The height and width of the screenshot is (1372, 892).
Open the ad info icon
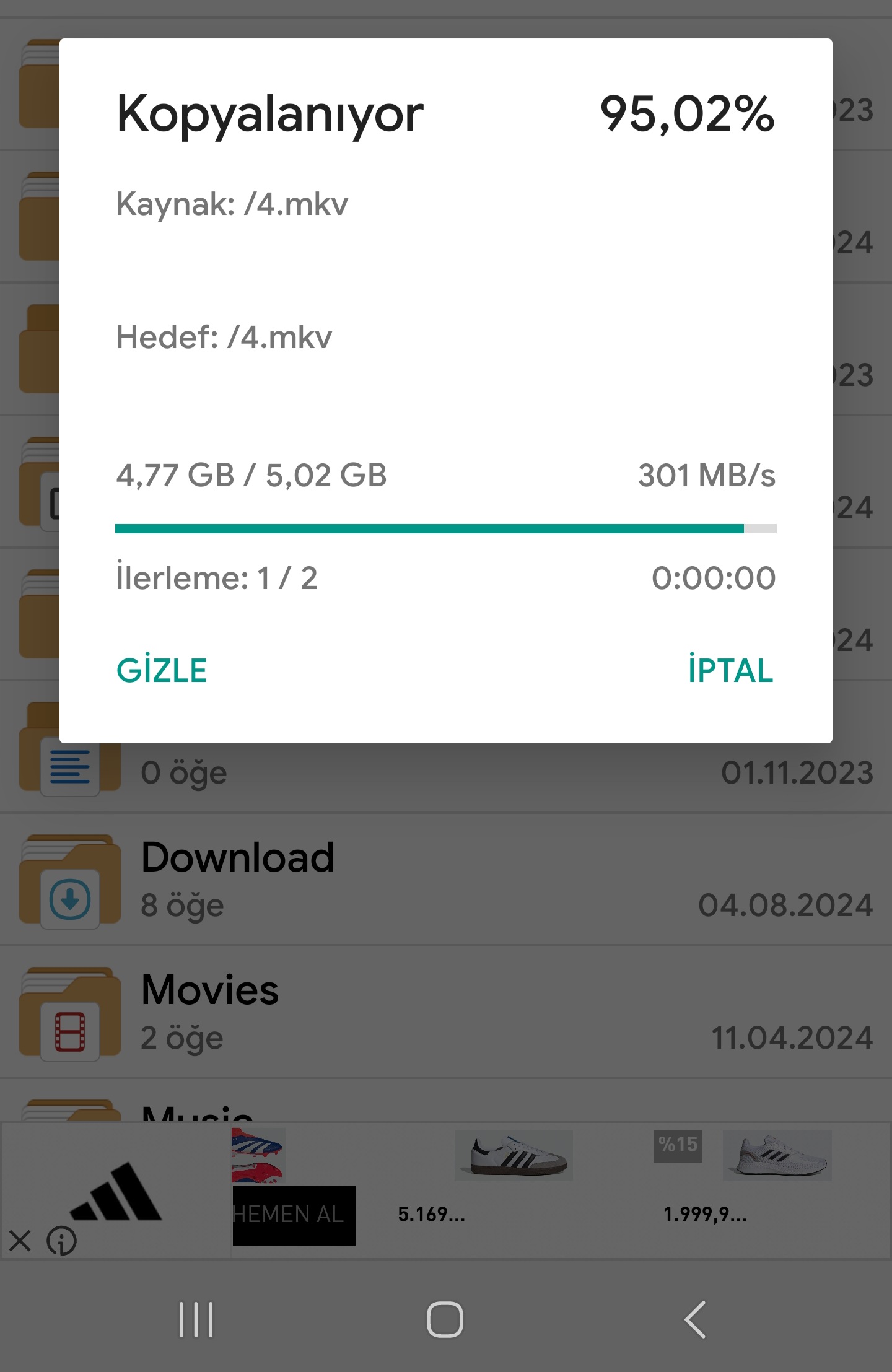(x=61, y=1241)
